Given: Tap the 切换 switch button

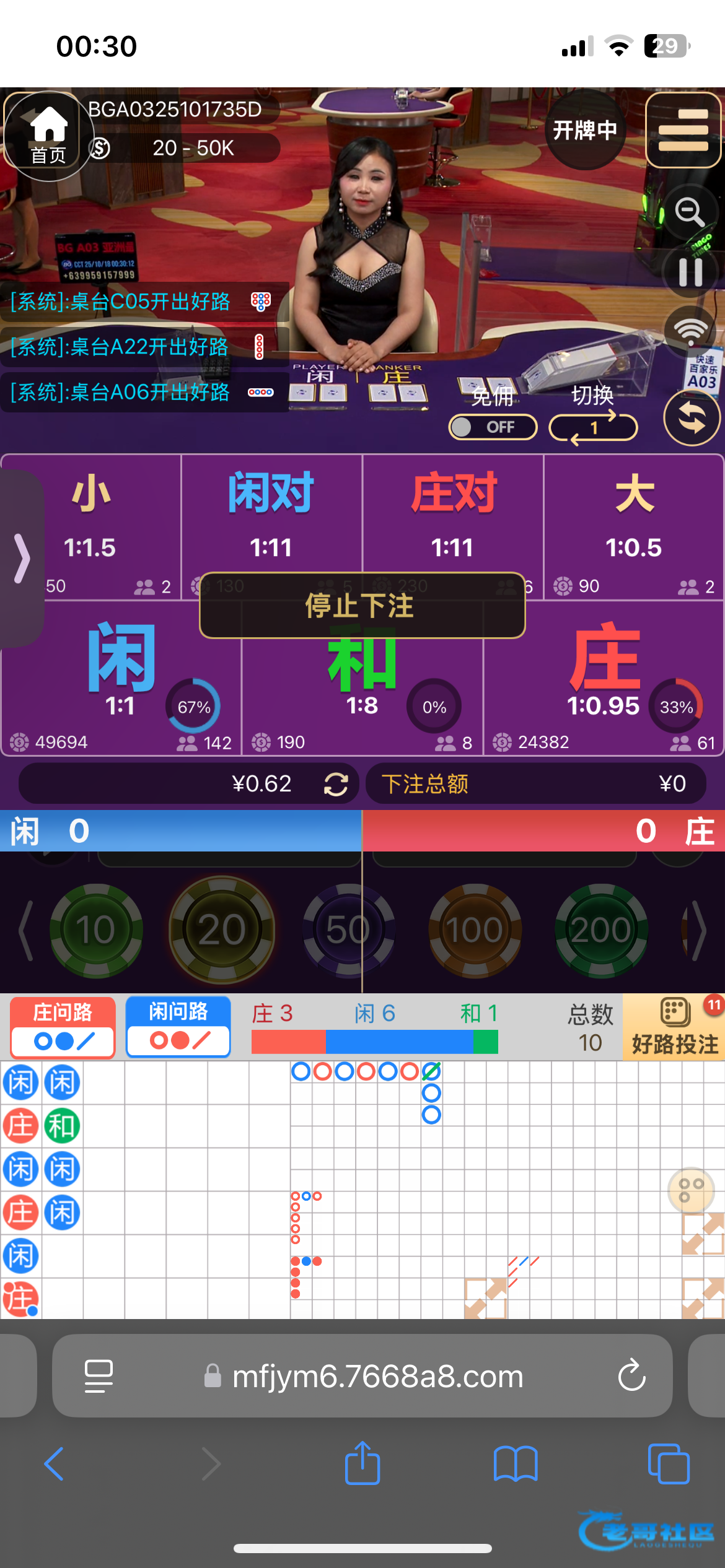Looking at the screenshot, I should [x=593, y=427].
